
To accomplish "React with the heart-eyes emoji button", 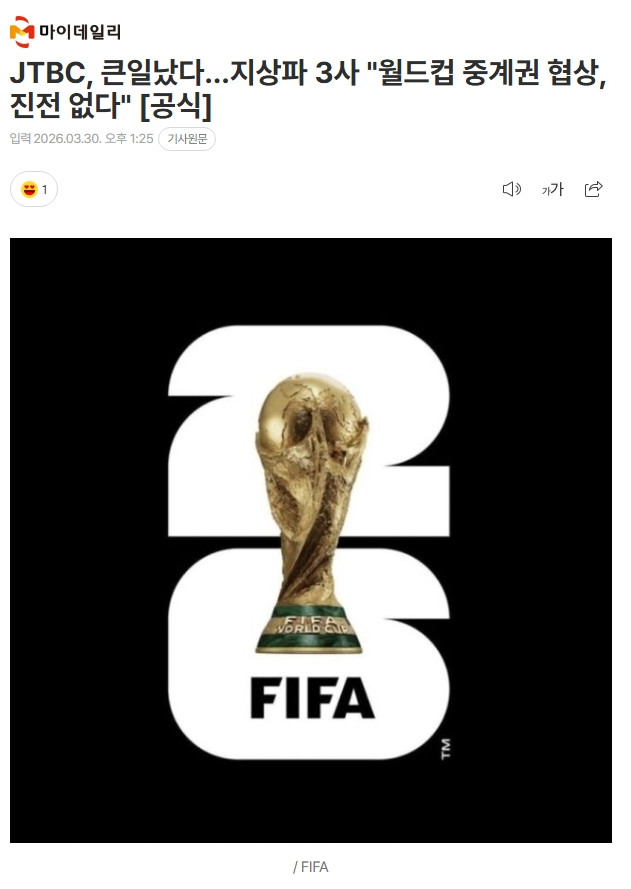I will coord(34,189).
